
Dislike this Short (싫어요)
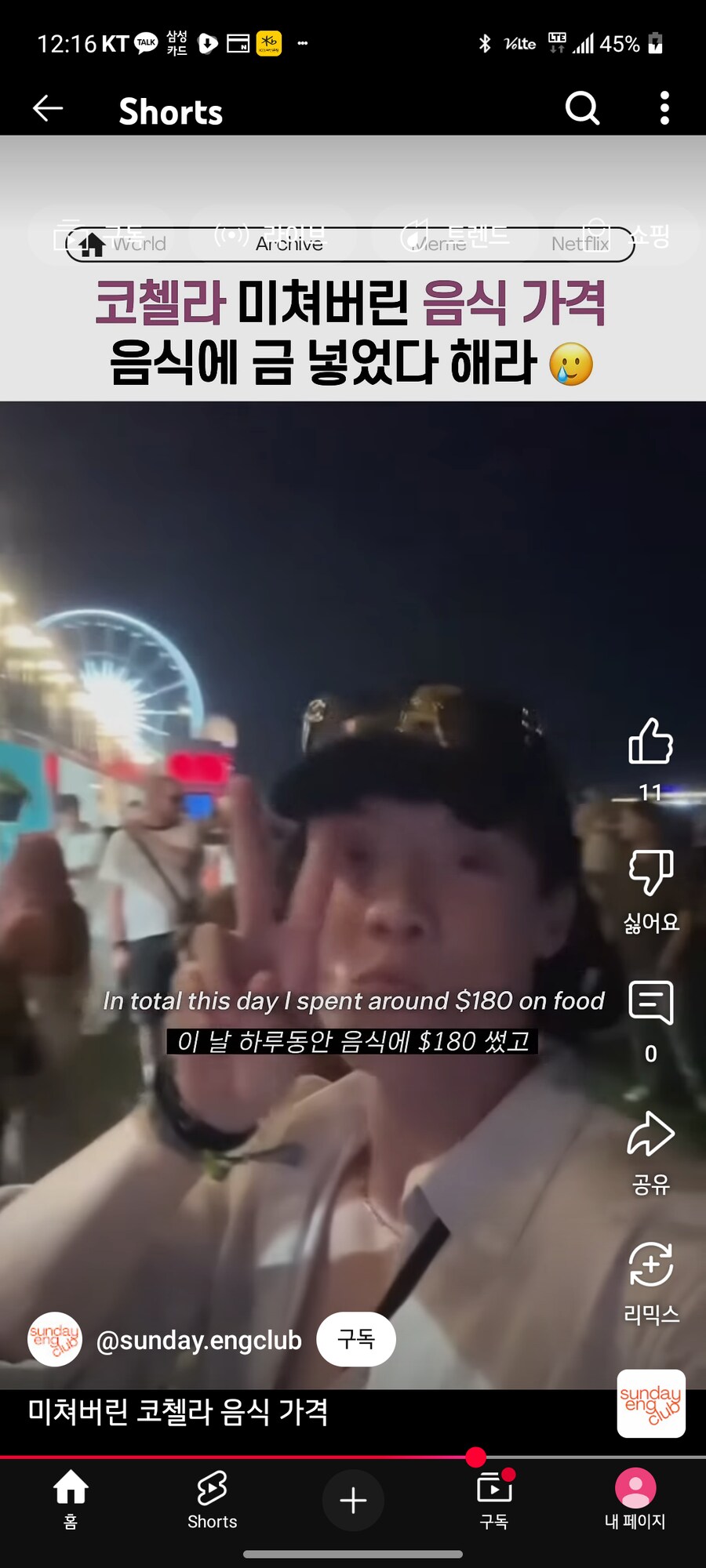650,872
